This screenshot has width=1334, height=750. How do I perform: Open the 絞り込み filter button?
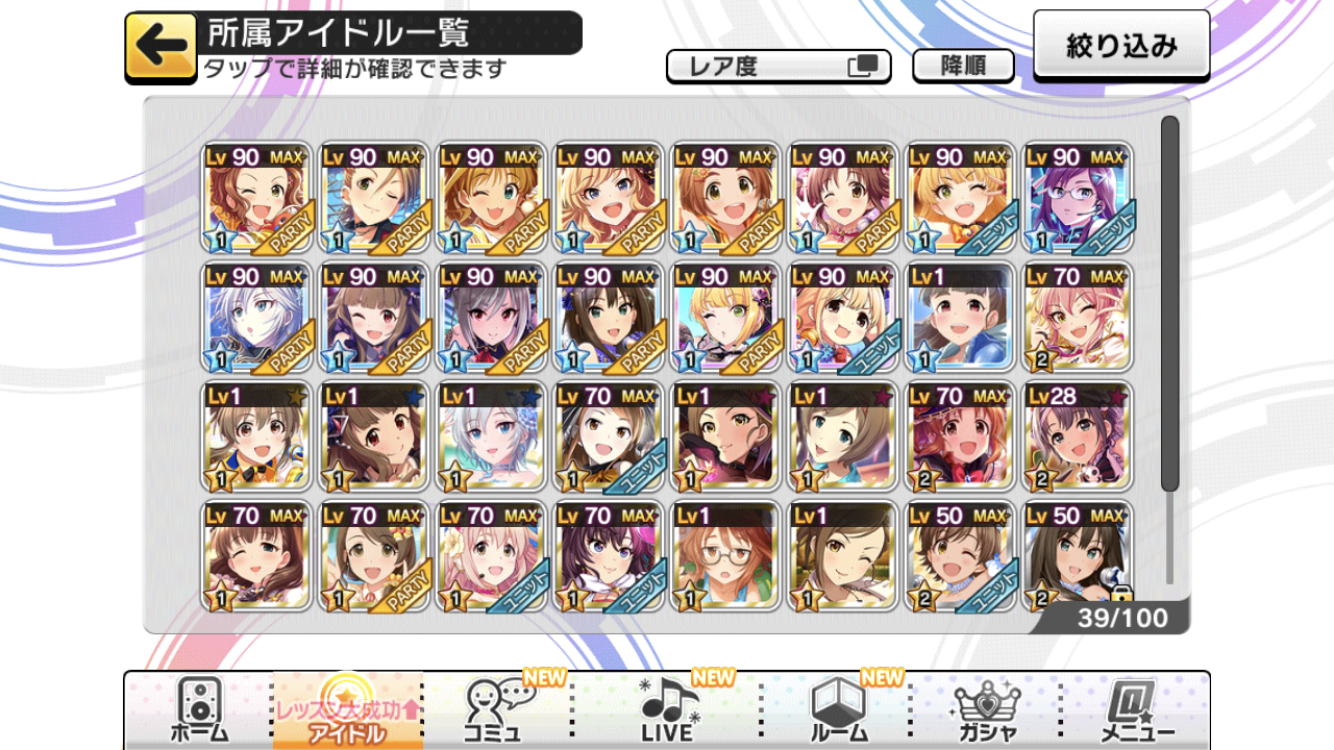coord(1121,45)
